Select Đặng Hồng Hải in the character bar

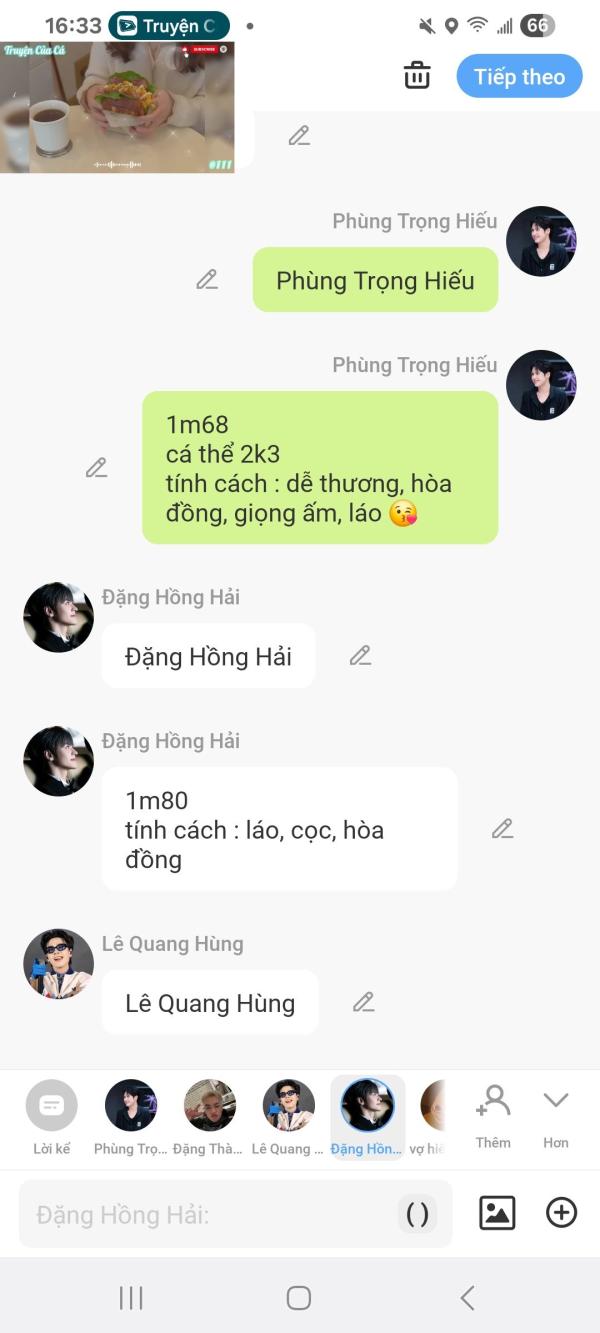point(367,1117)
